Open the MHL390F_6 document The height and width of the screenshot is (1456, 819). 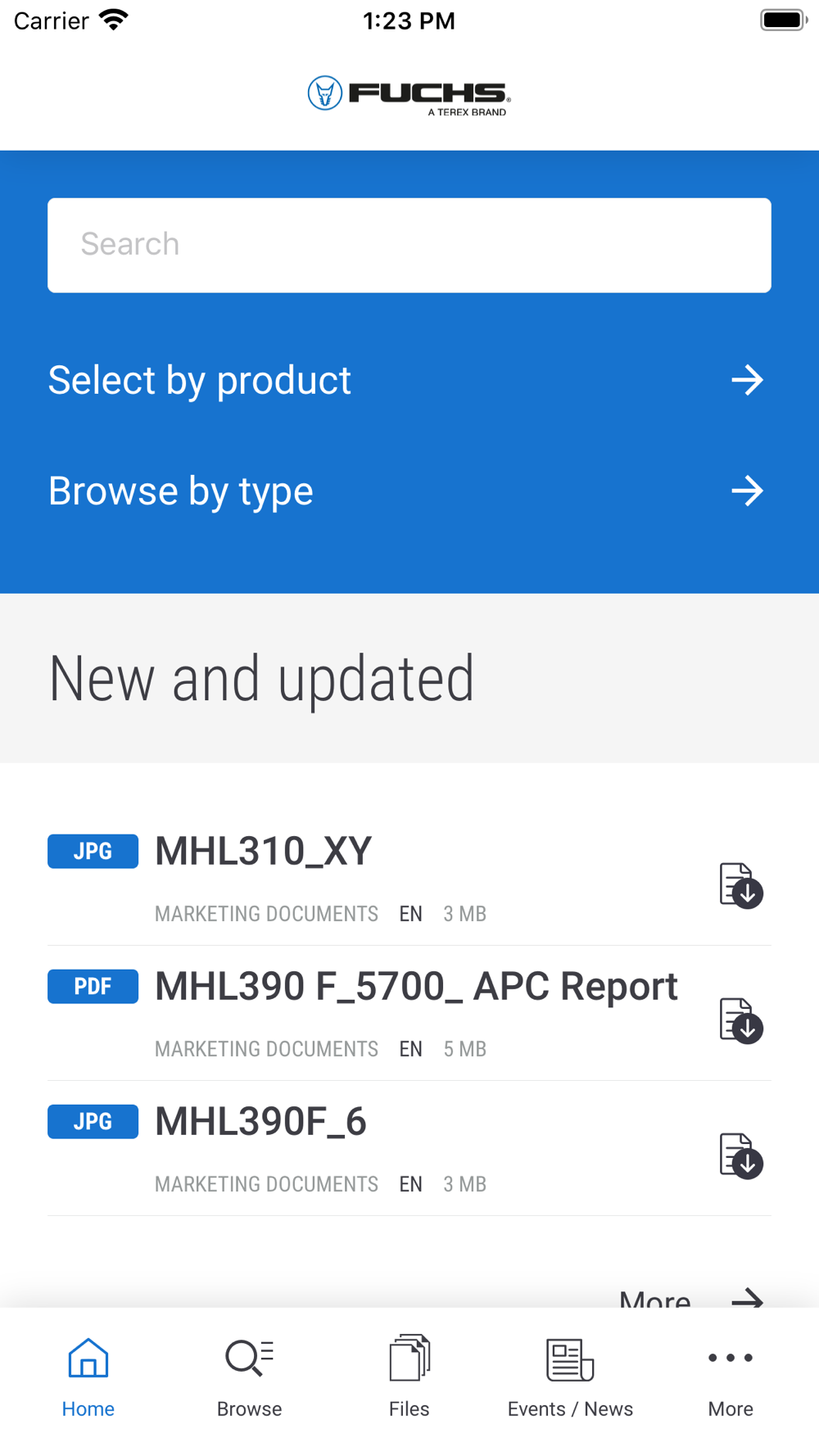pos(261,1122)
